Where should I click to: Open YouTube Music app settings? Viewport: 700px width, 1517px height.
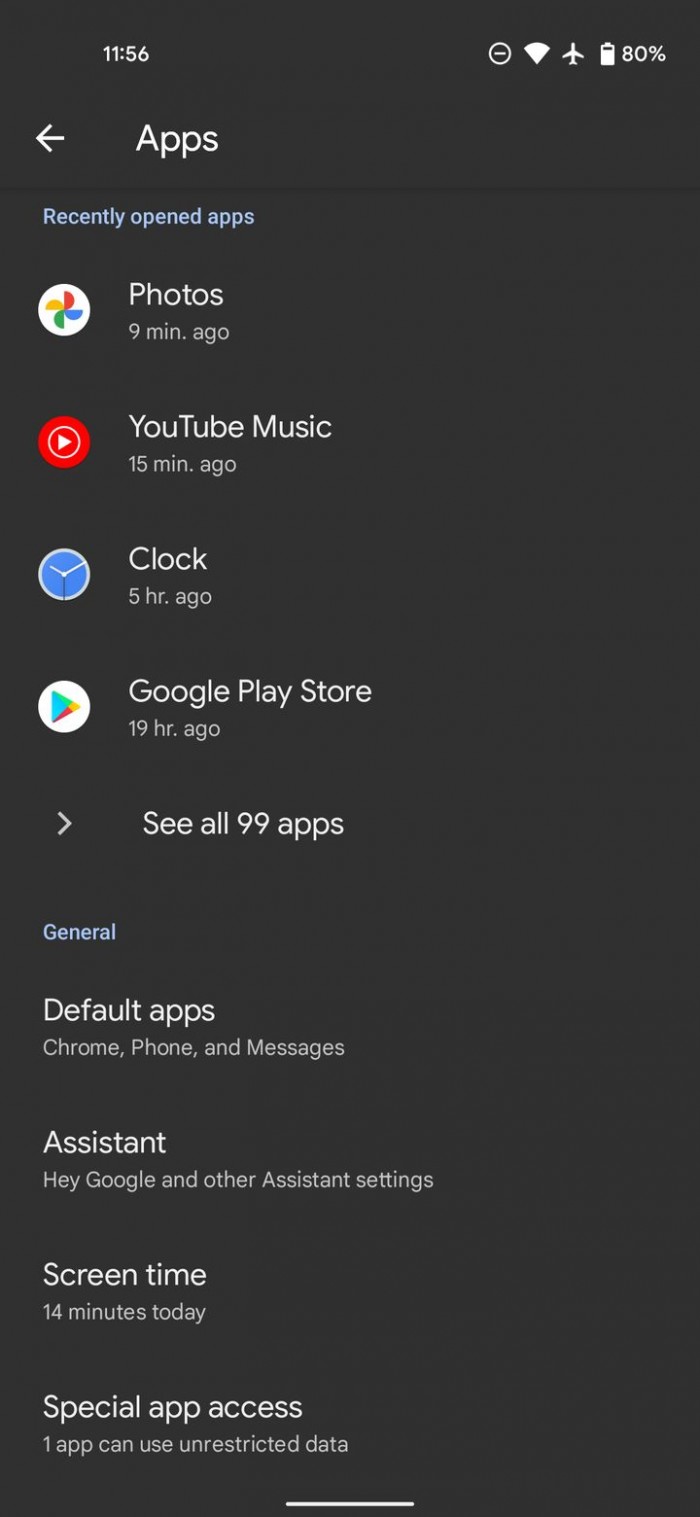point(350,442)
